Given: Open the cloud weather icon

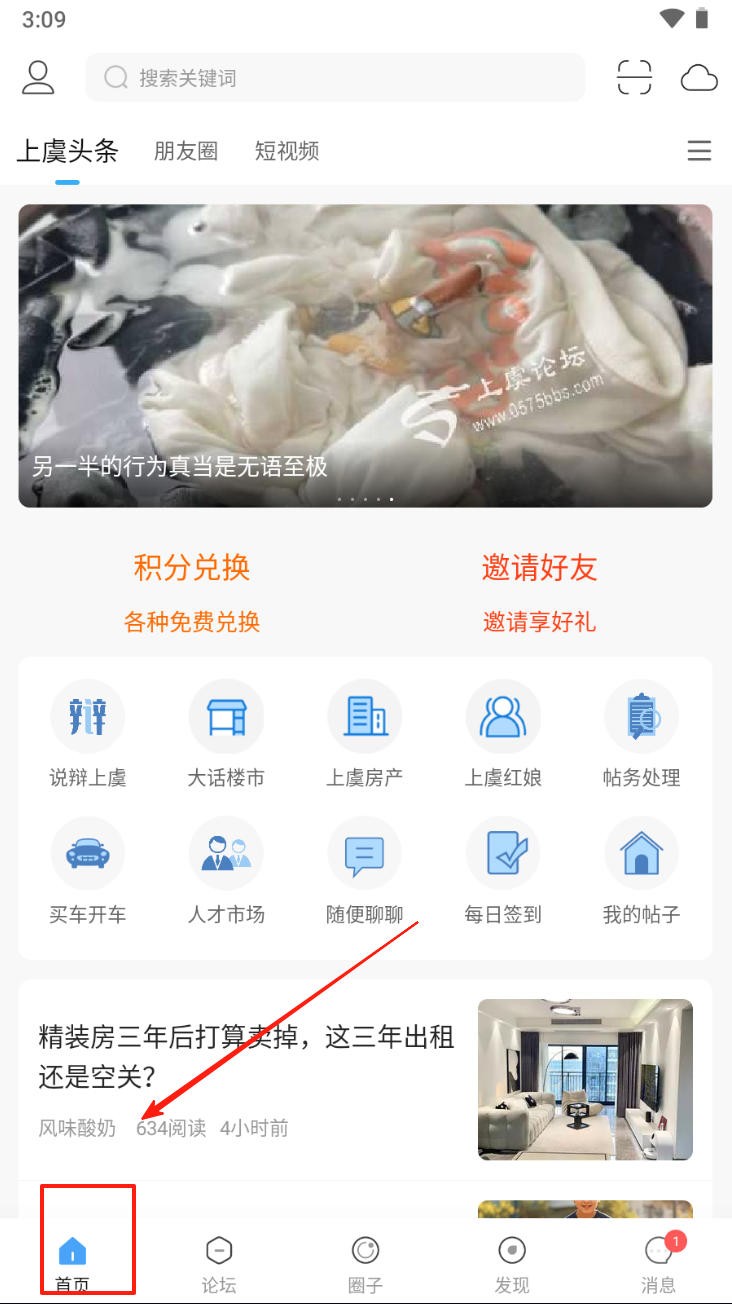Looking at the screenshot, I should pos(699,77).
